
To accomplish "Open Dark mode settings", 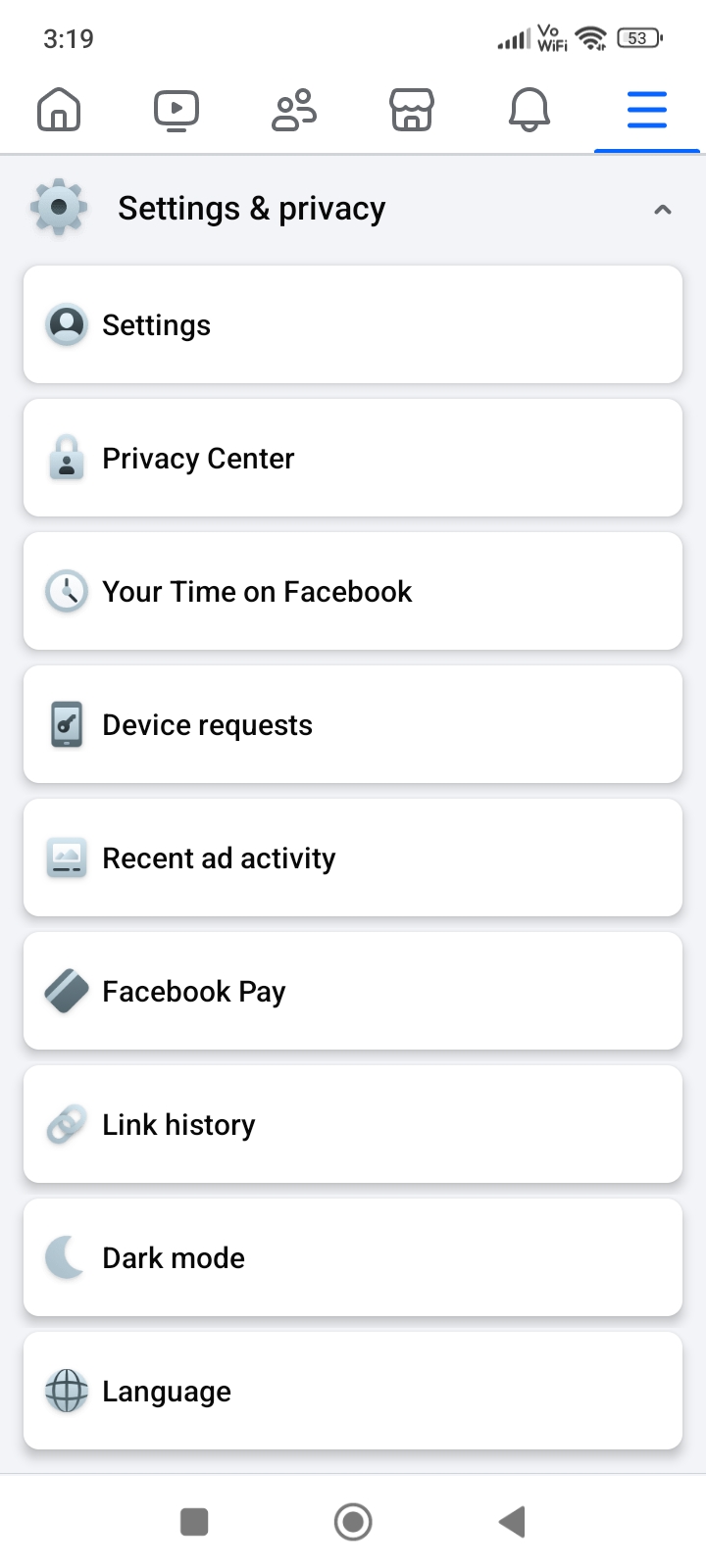I will point(353,1257).
